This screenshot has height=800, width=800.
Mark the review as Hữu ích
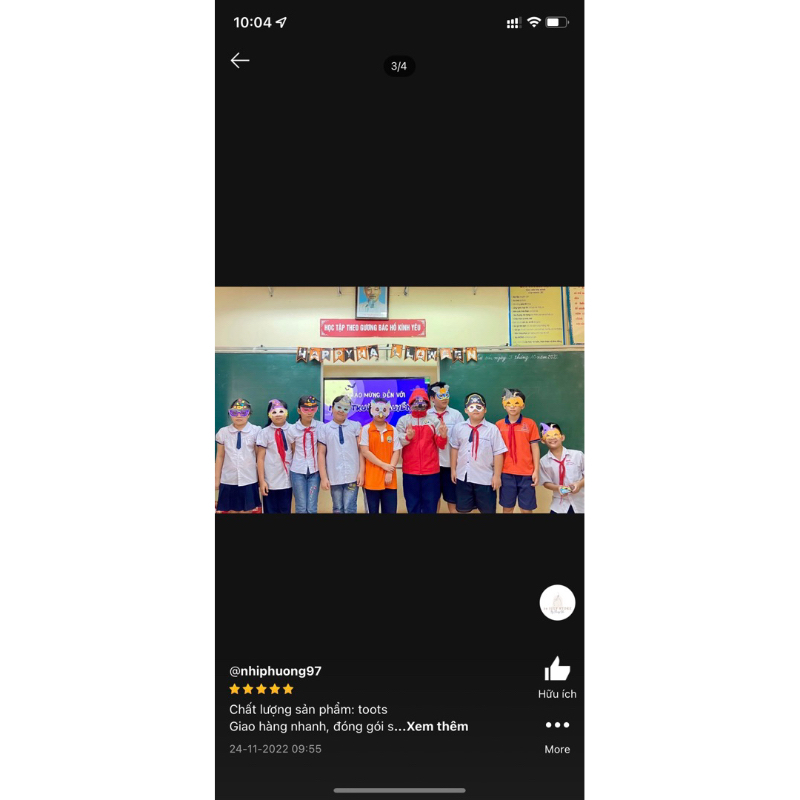point(557,670)
